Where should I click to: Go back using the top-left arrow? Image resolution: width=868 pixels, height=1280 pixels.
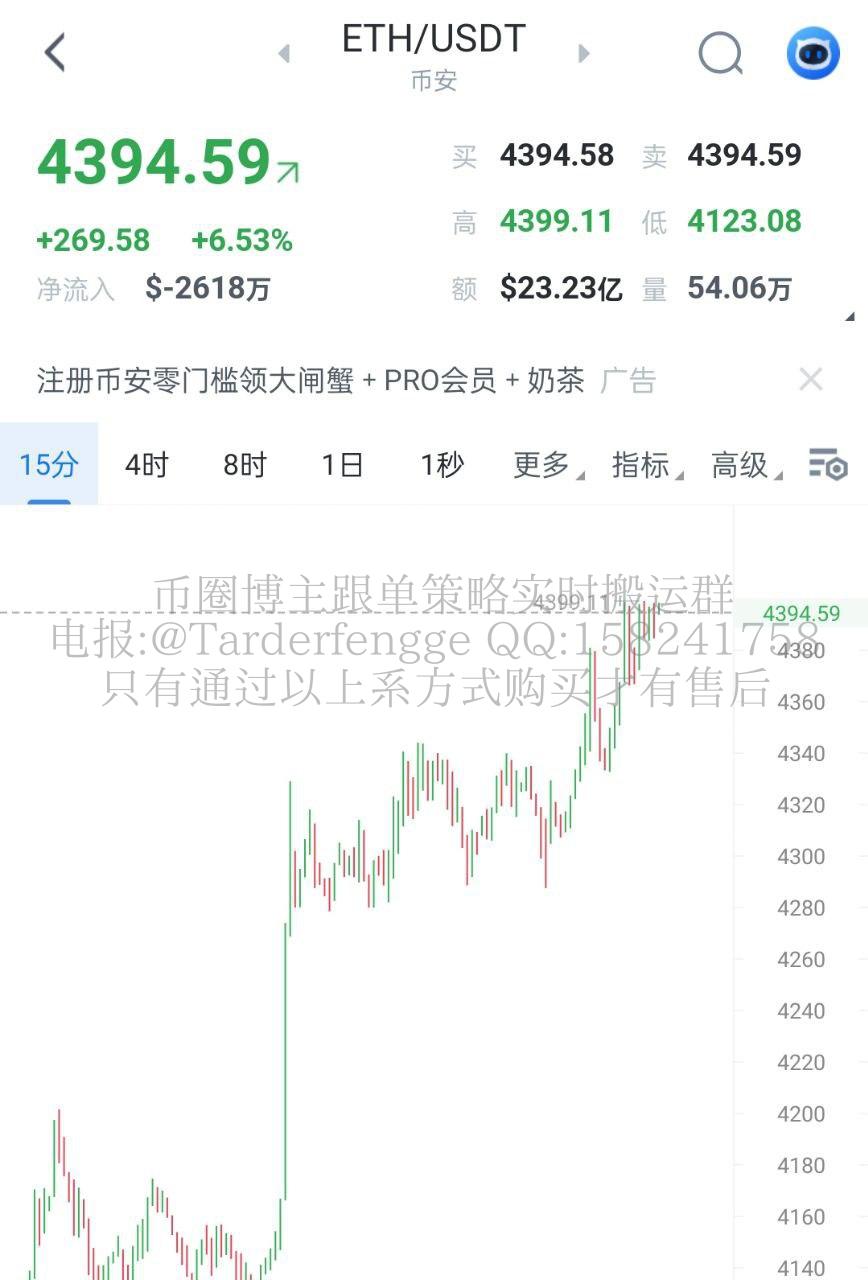55,52
